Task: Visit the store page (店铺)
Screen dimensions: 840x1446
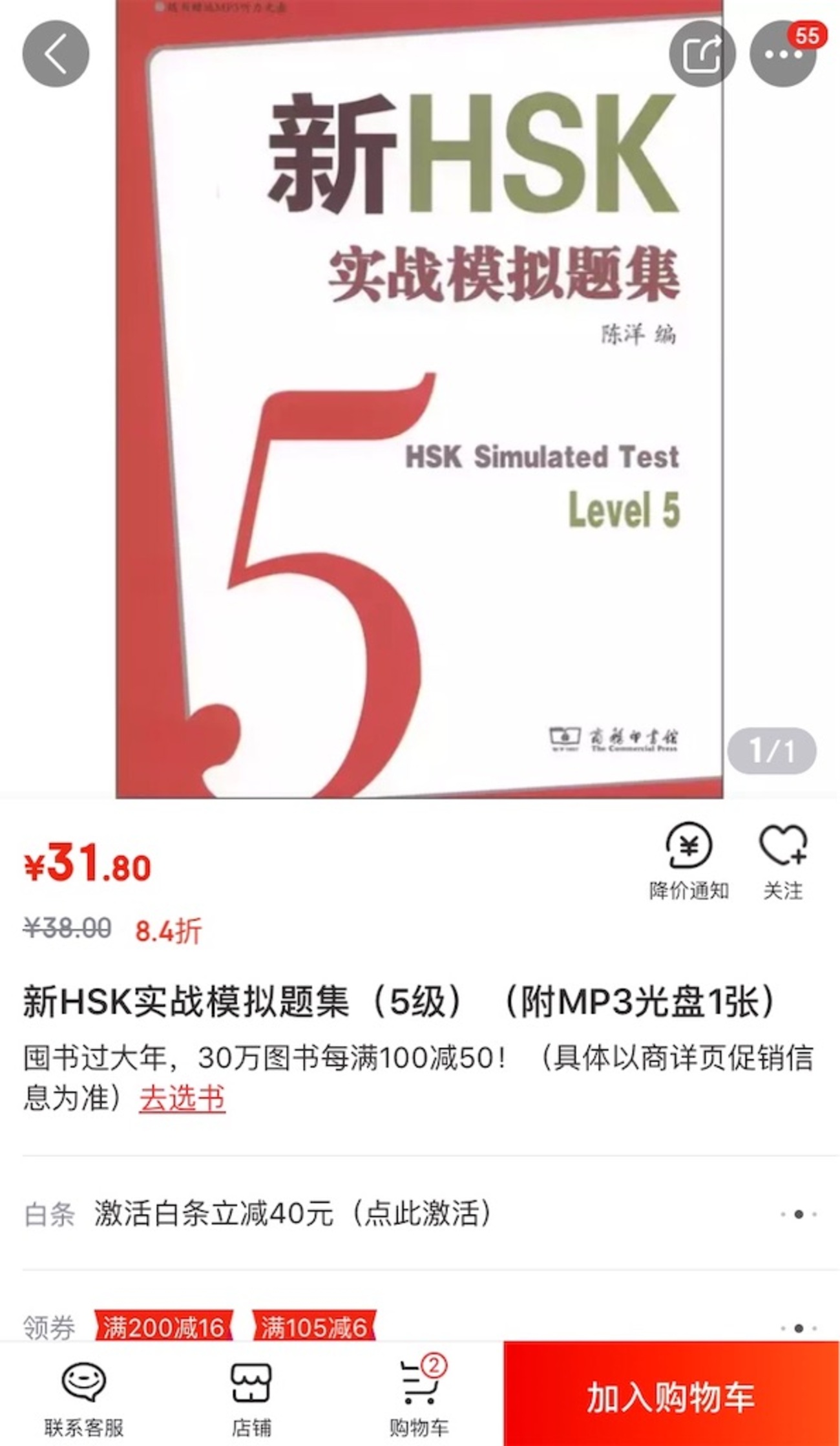Action: (251, 1398)
